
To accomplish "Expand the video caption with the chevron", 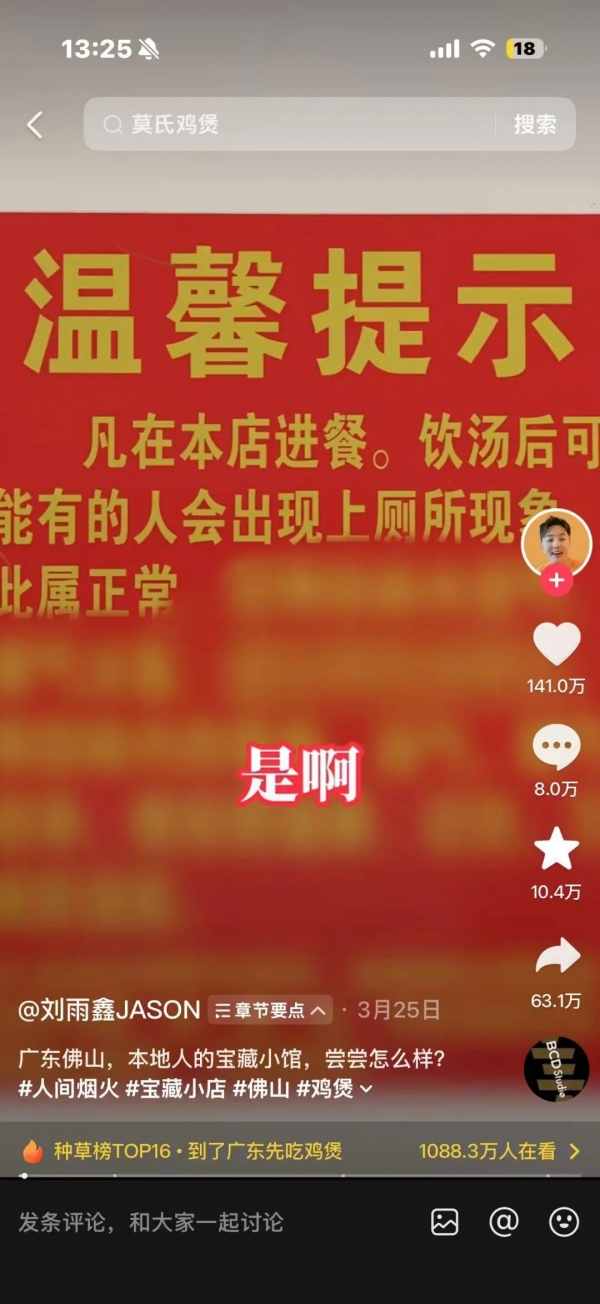I will click(365, 1089).
